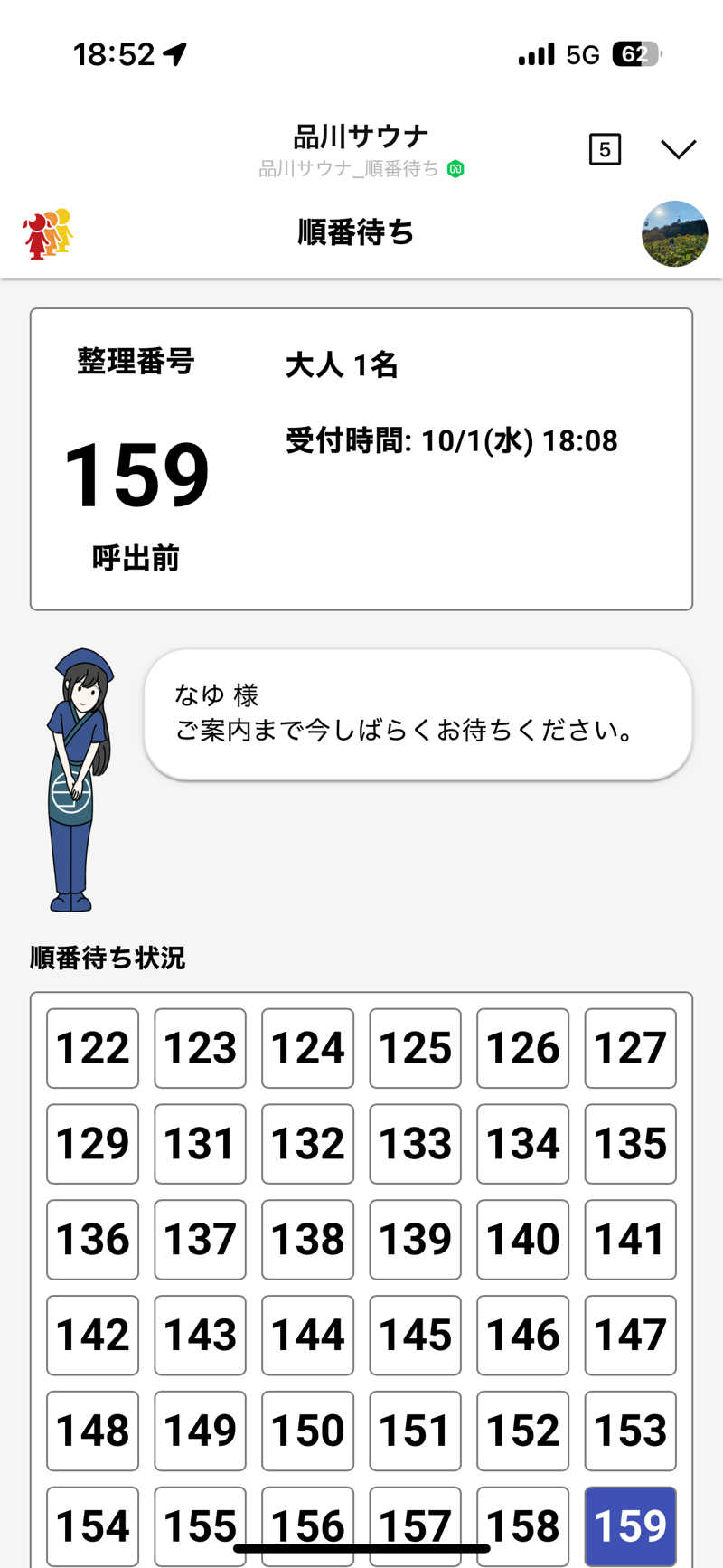Open the profile avatar photo

pyautogui.click(x=674, y=233)
